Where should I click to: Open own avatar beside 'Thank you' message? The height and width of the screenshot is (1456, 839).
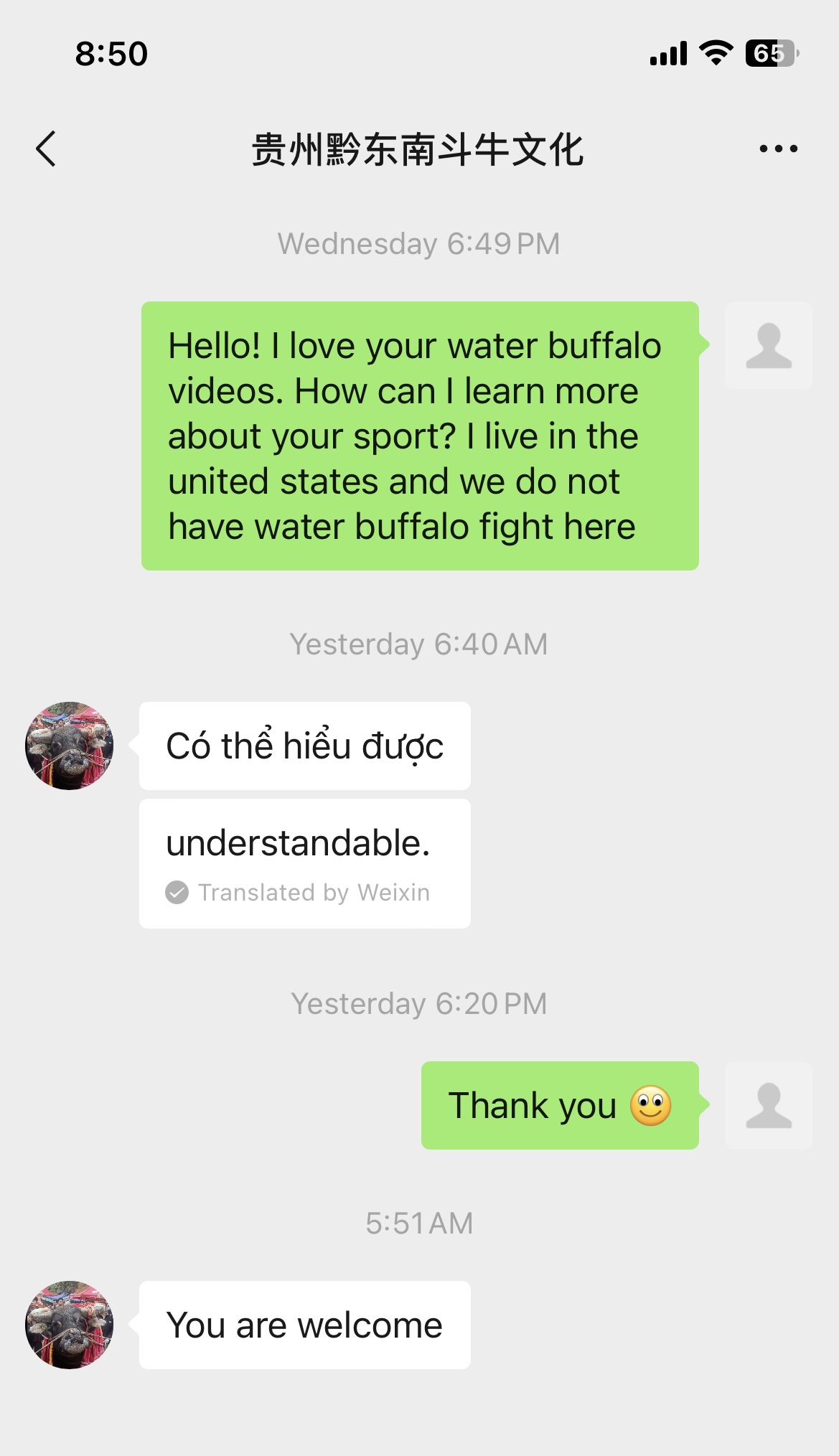click(x=769, y=1106)
